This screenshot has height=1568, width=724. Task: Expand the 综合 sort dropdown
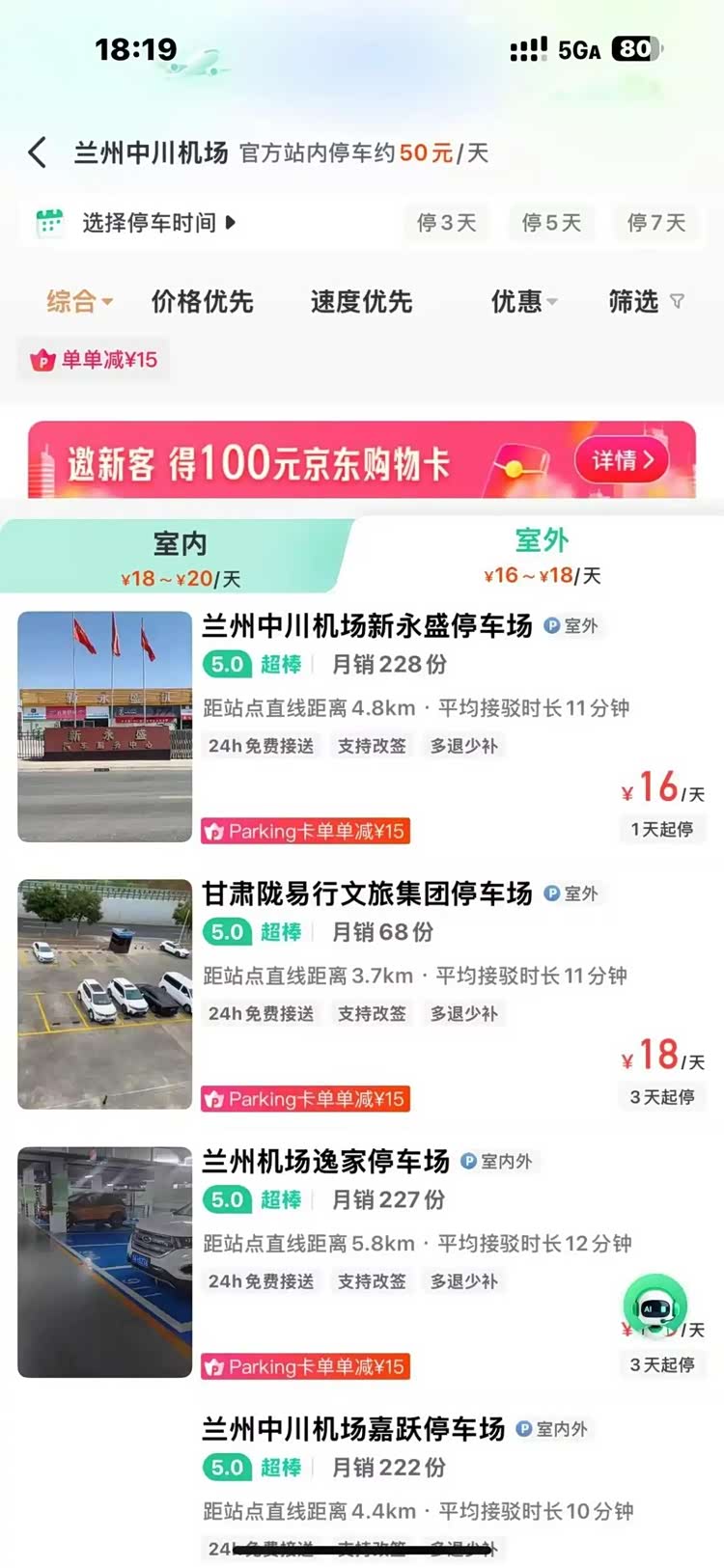click(x=79, y=301)
